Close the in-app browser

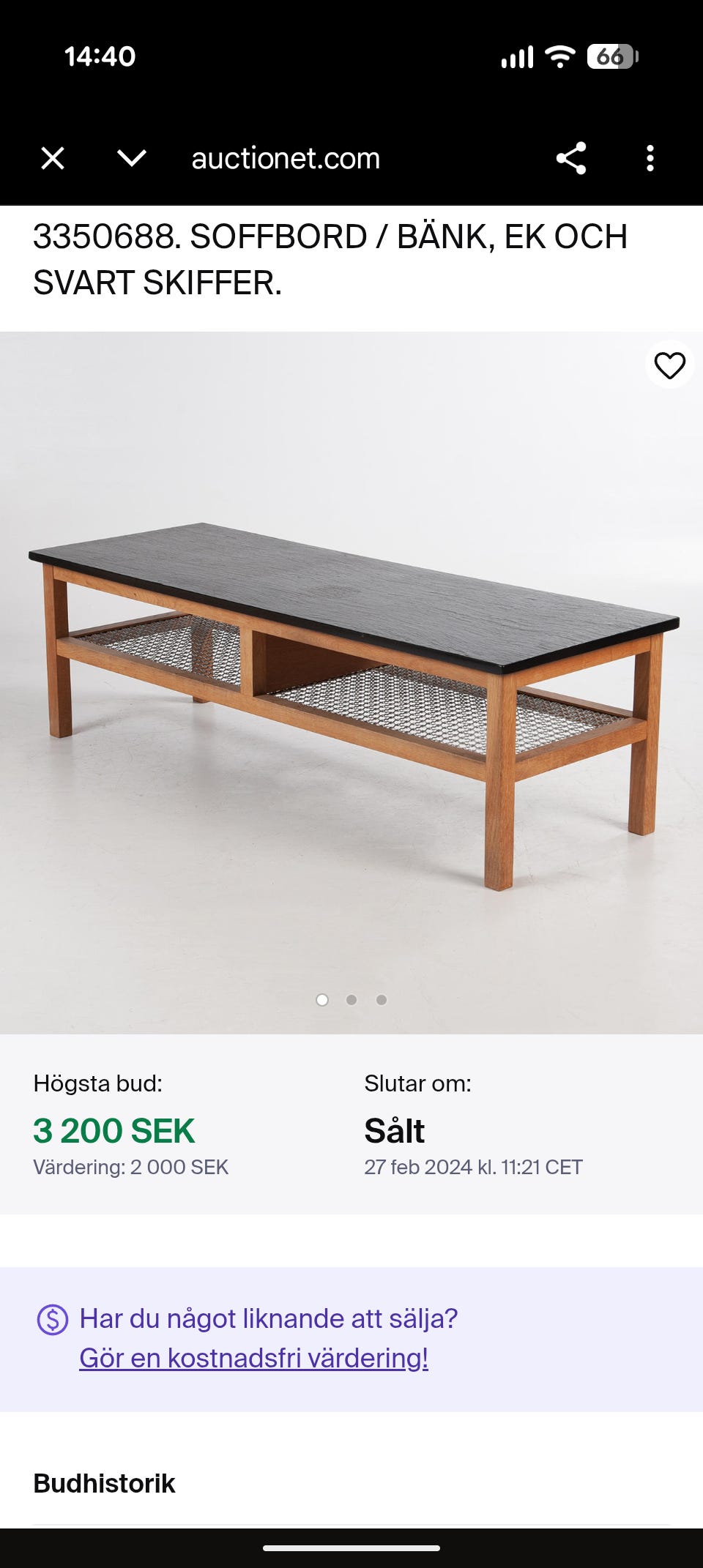point(51,158)
